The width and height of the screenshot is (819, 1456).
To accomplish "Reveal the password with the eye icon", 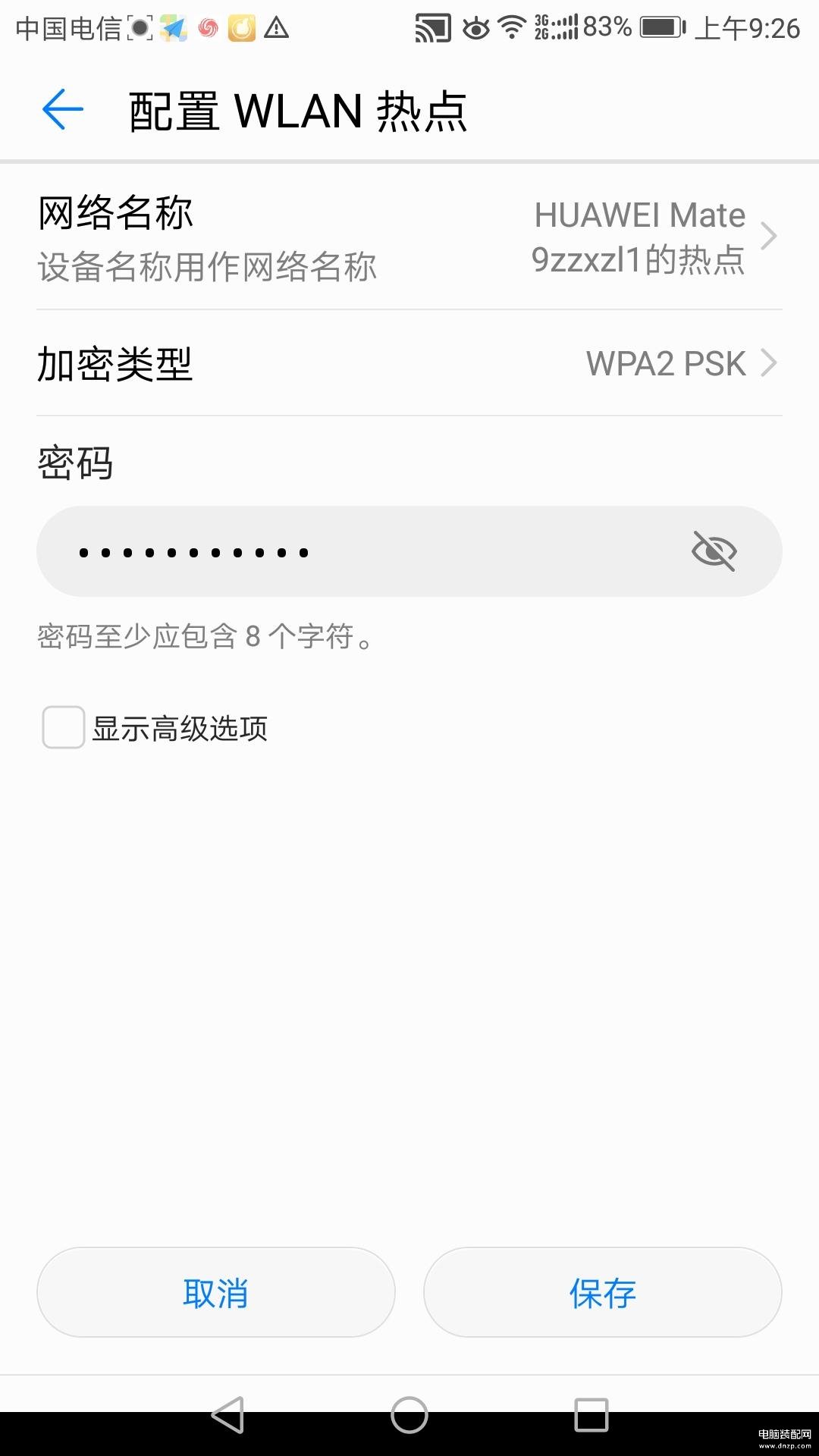I will pos(714,551).
